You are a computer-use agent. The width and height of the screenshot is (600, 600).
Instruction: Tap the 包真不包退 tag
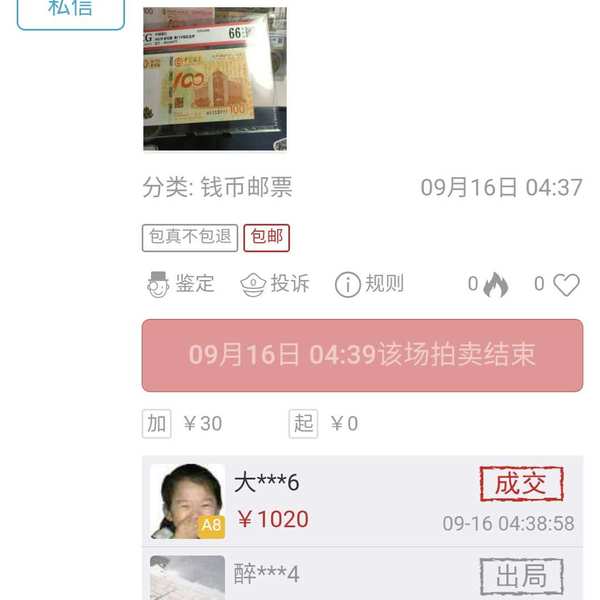[190, 237]
